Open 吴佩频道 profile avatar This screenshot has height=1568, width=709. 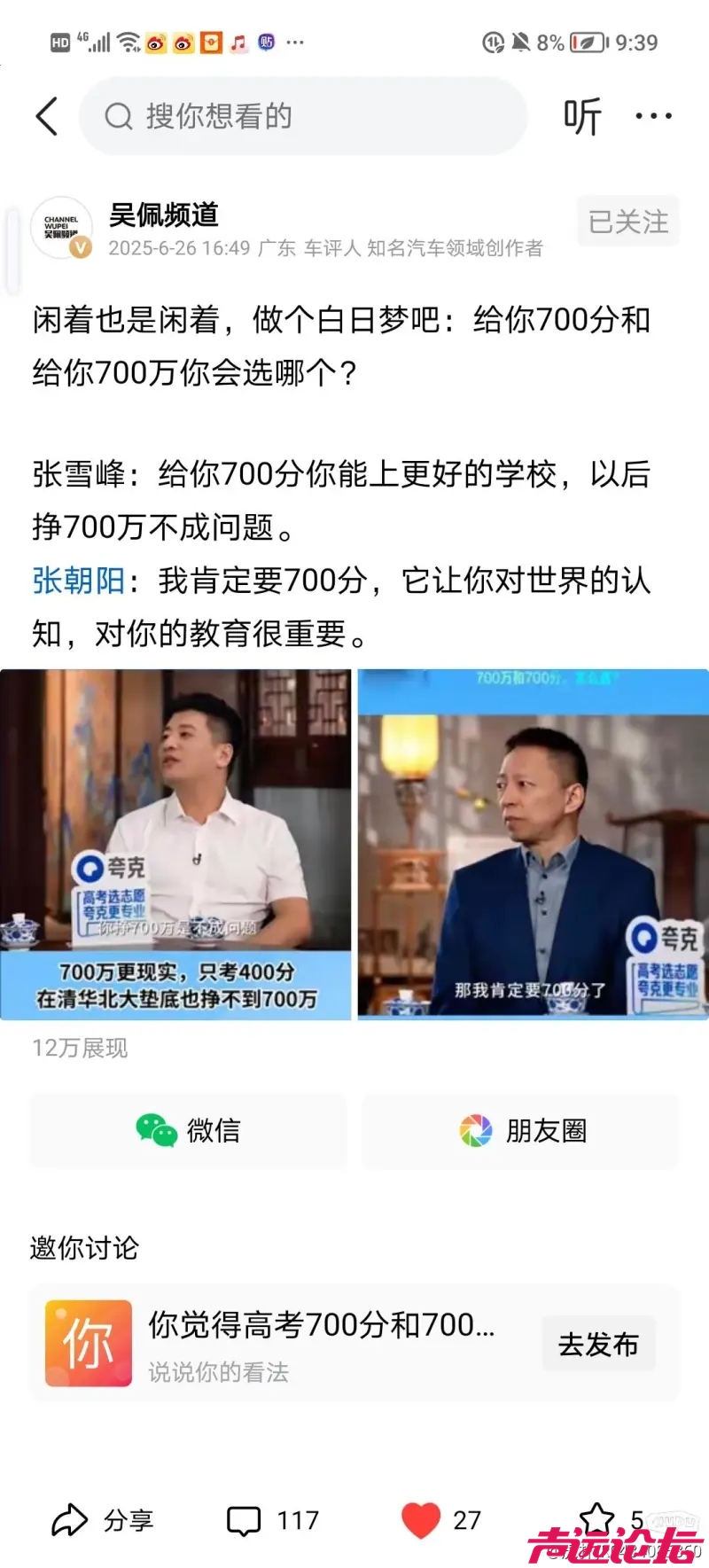(62, 228)
